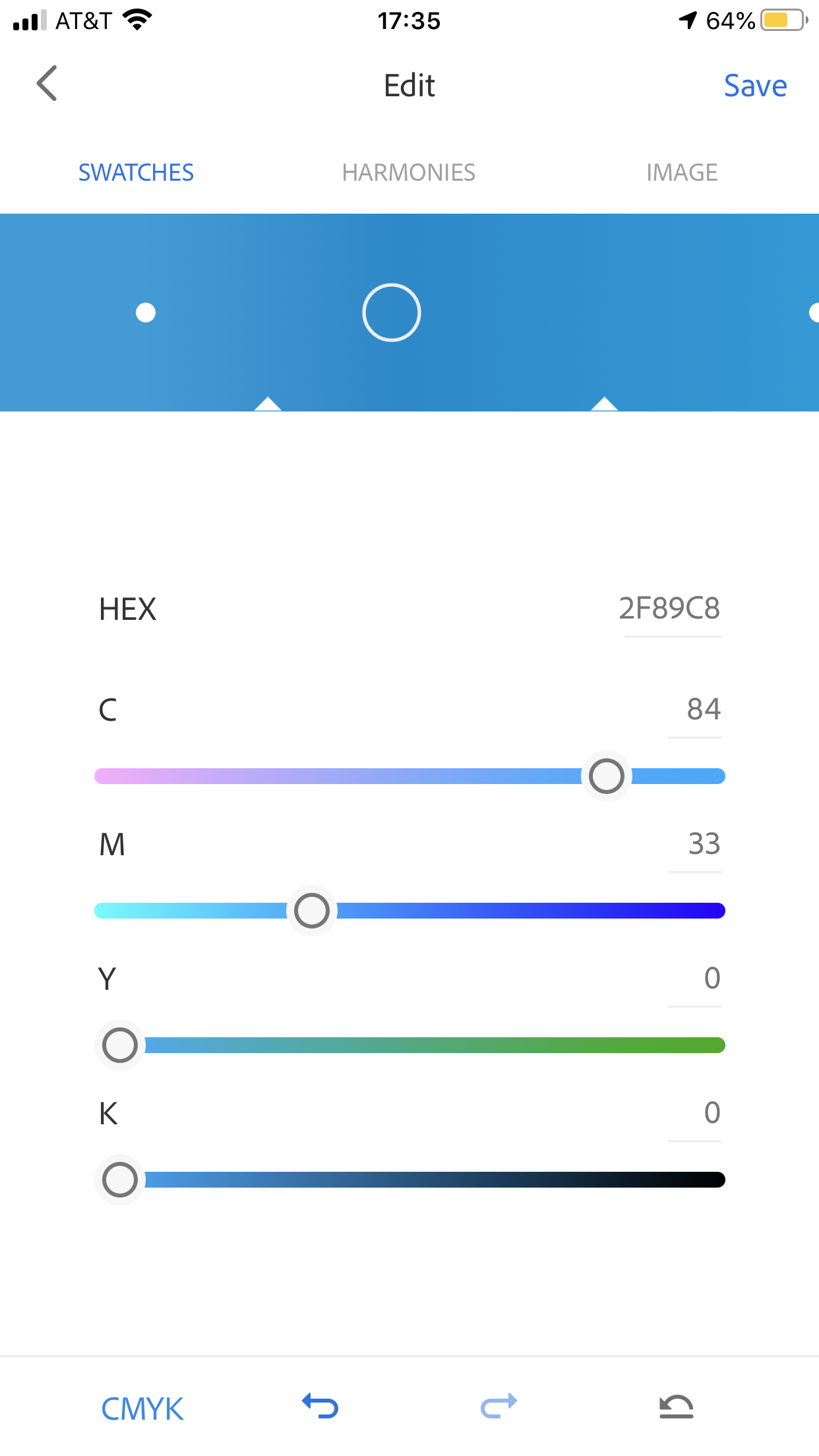Tap the yellow Y slider track

[409, 1045]
